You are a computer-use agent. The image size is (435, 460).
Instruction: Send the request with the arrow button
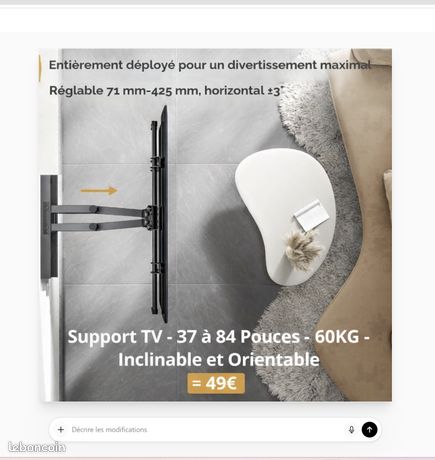(369, 430)
